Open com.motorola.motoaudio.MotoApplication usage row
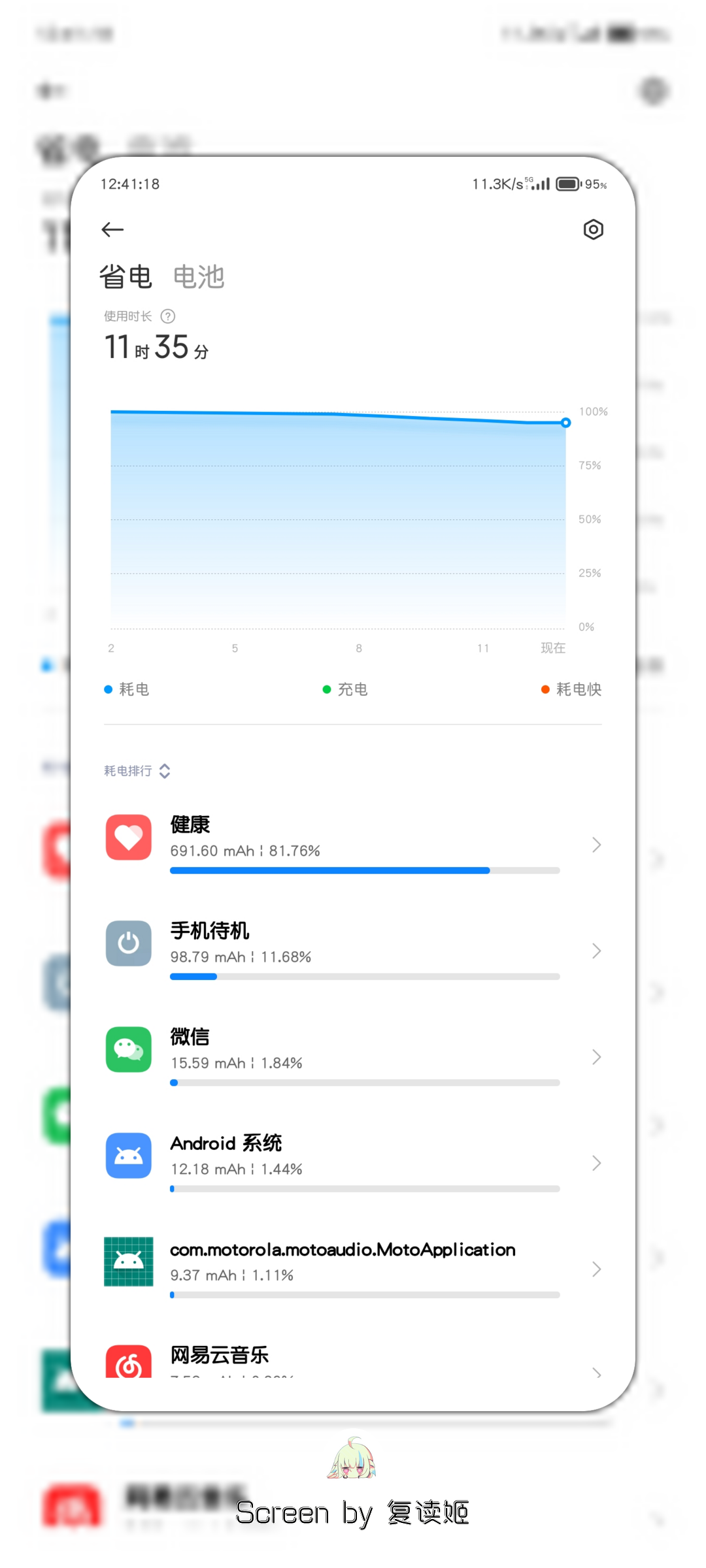Screen dimensions: 706x1568 (x=353, y=1268)
